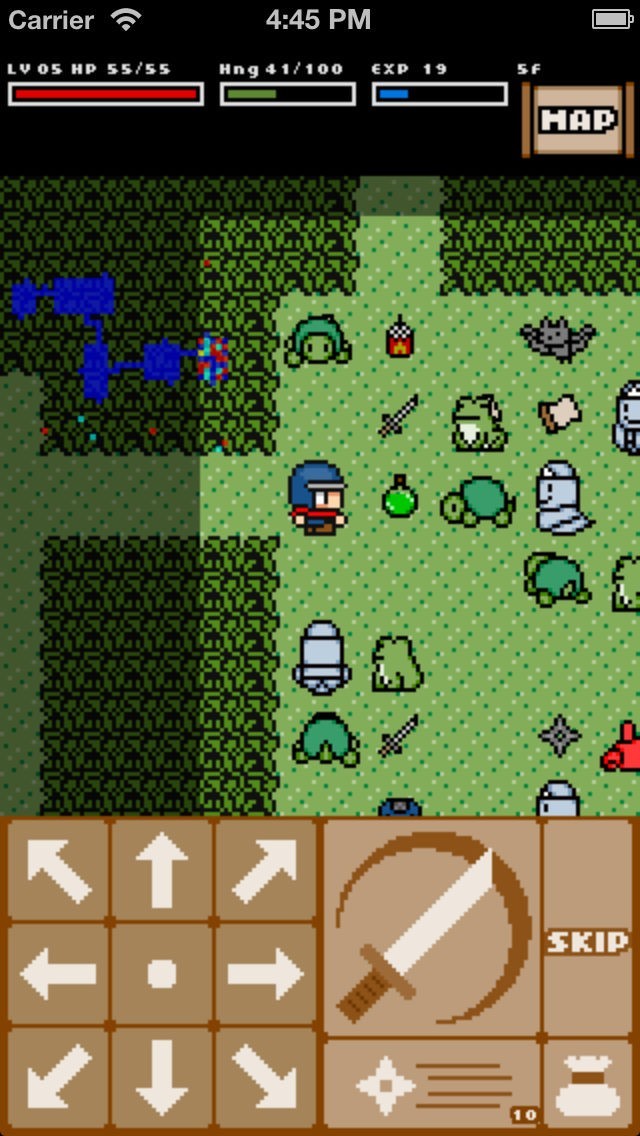
Task: Move left with the left arrow
Action: (58, 973)
